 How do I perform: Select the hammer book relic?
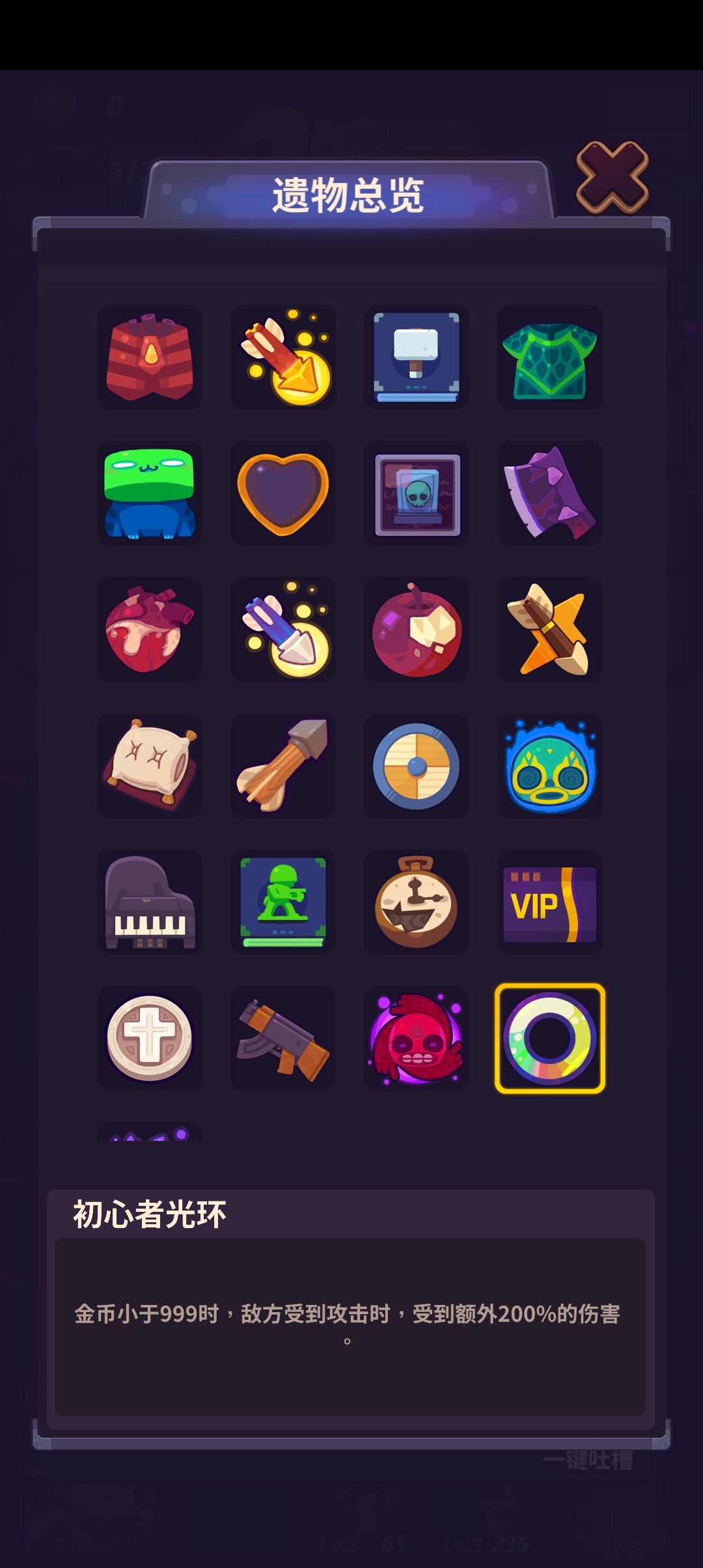(x=417, y=357)
